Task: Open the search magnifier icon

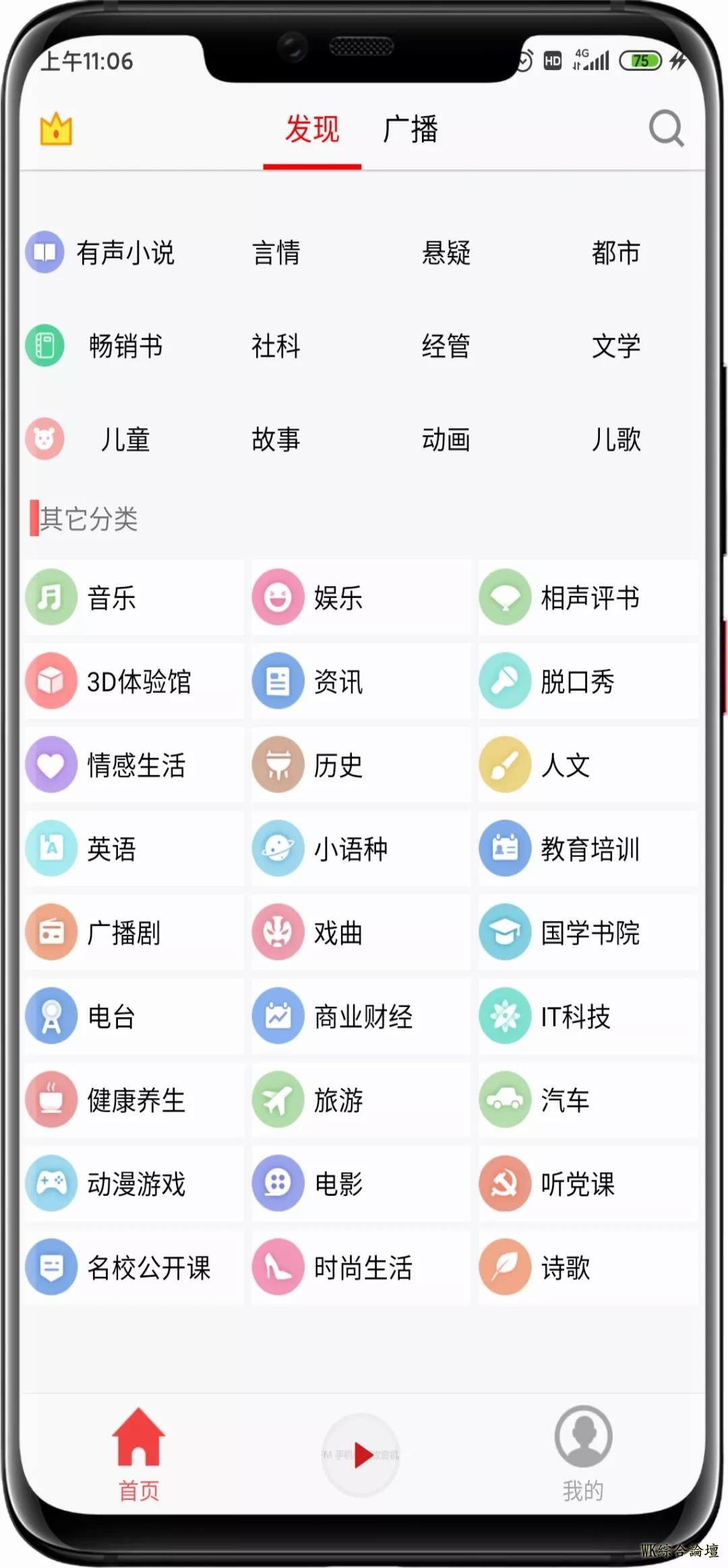Action: 666,128
